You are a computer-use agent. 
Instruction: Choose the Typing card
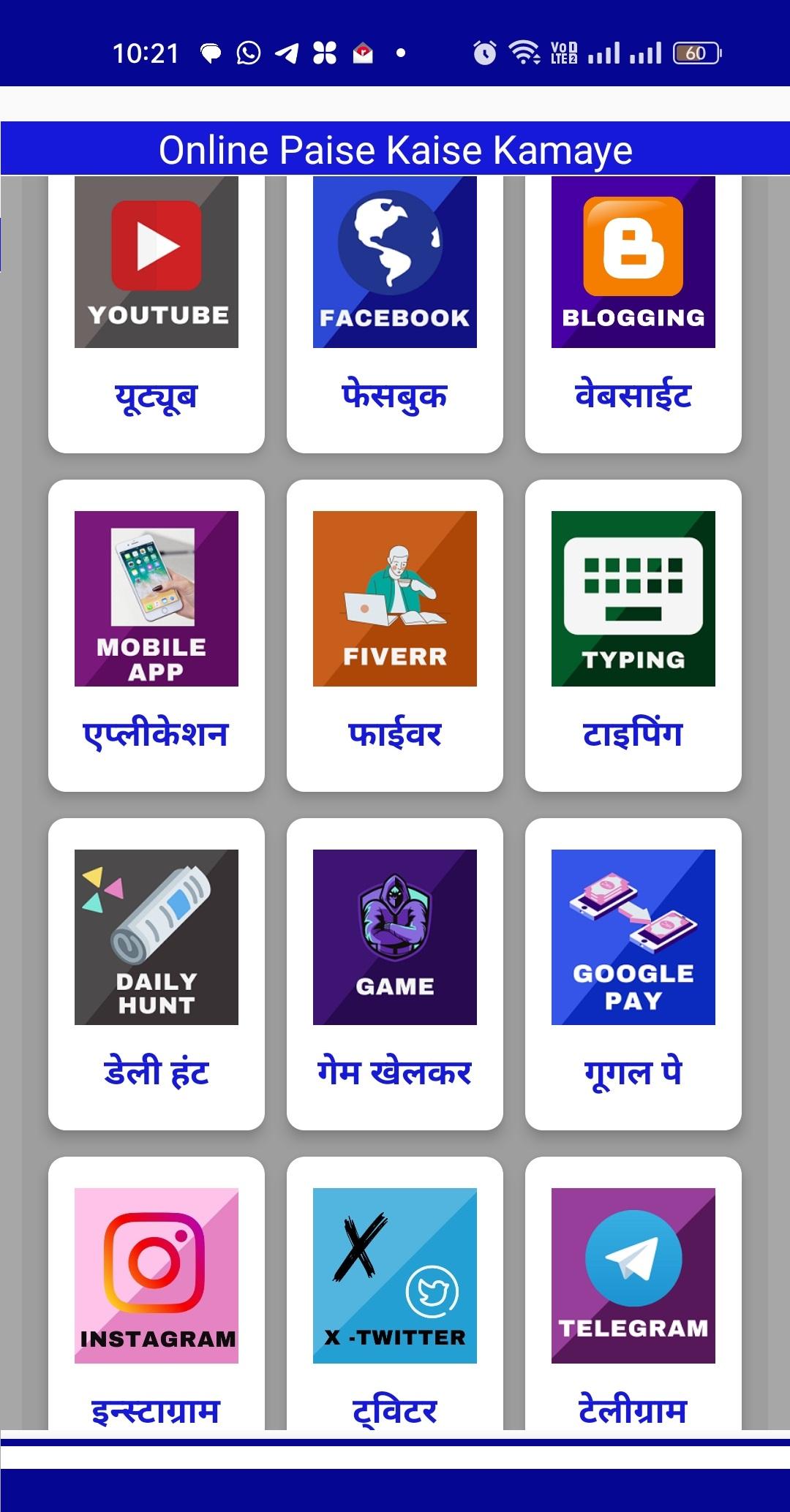point(633,635)
